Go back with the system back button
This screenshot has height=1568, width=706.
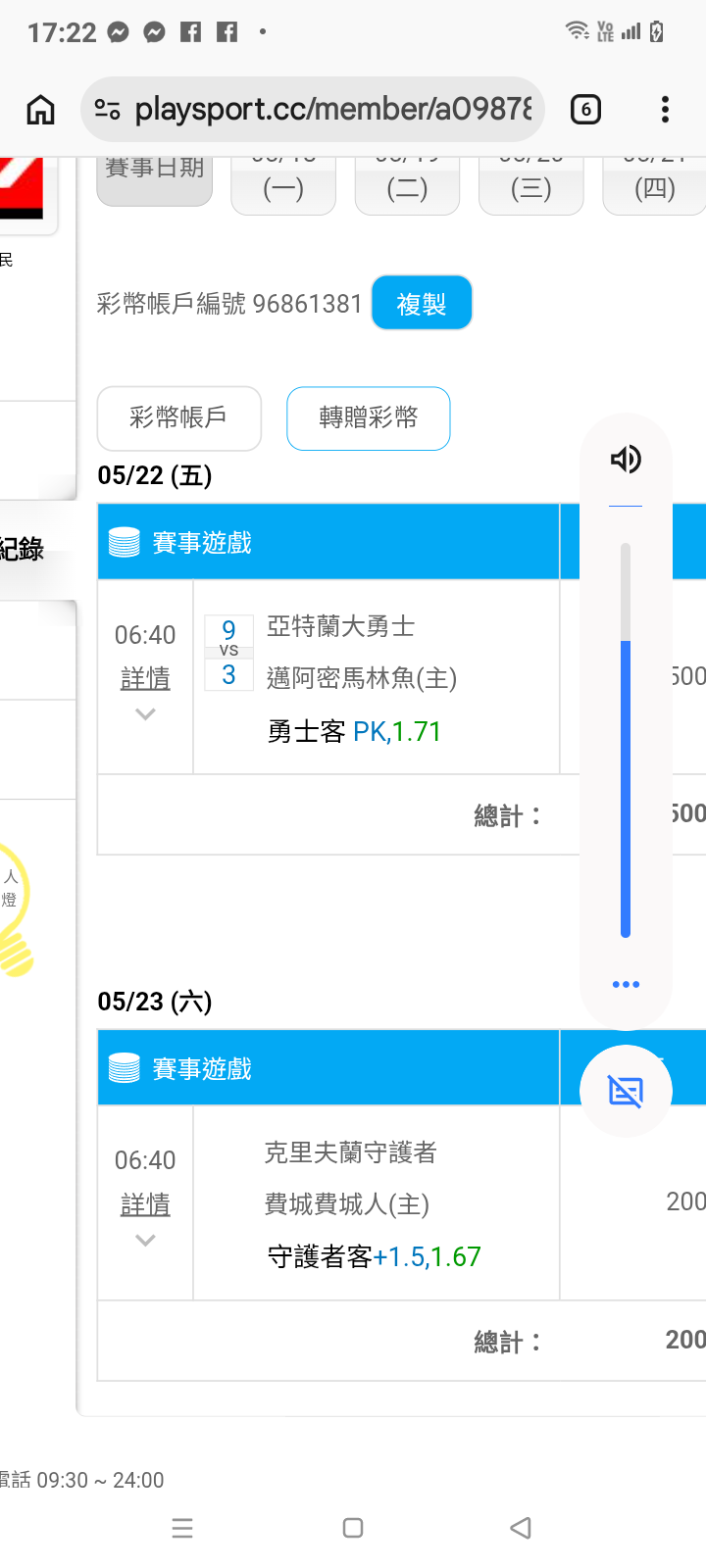click(x=521, y=1528)
